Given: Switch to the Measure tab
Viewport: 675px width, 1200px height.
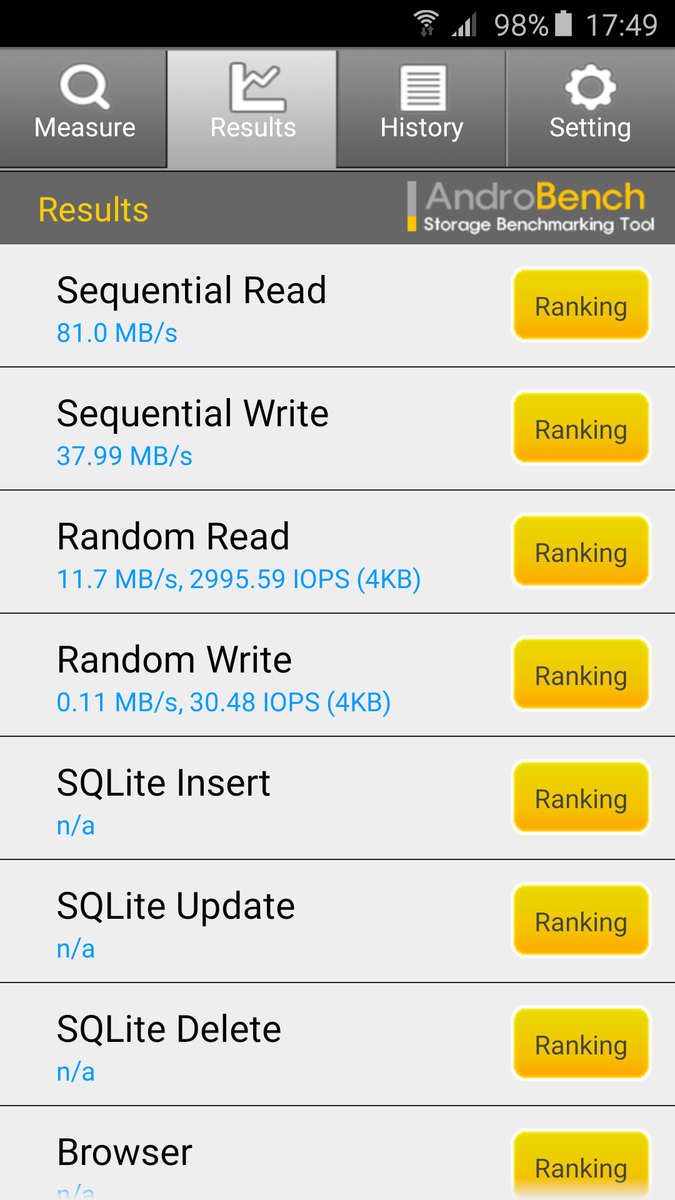Looking at the screenshot, I should (x=84, y=108).
